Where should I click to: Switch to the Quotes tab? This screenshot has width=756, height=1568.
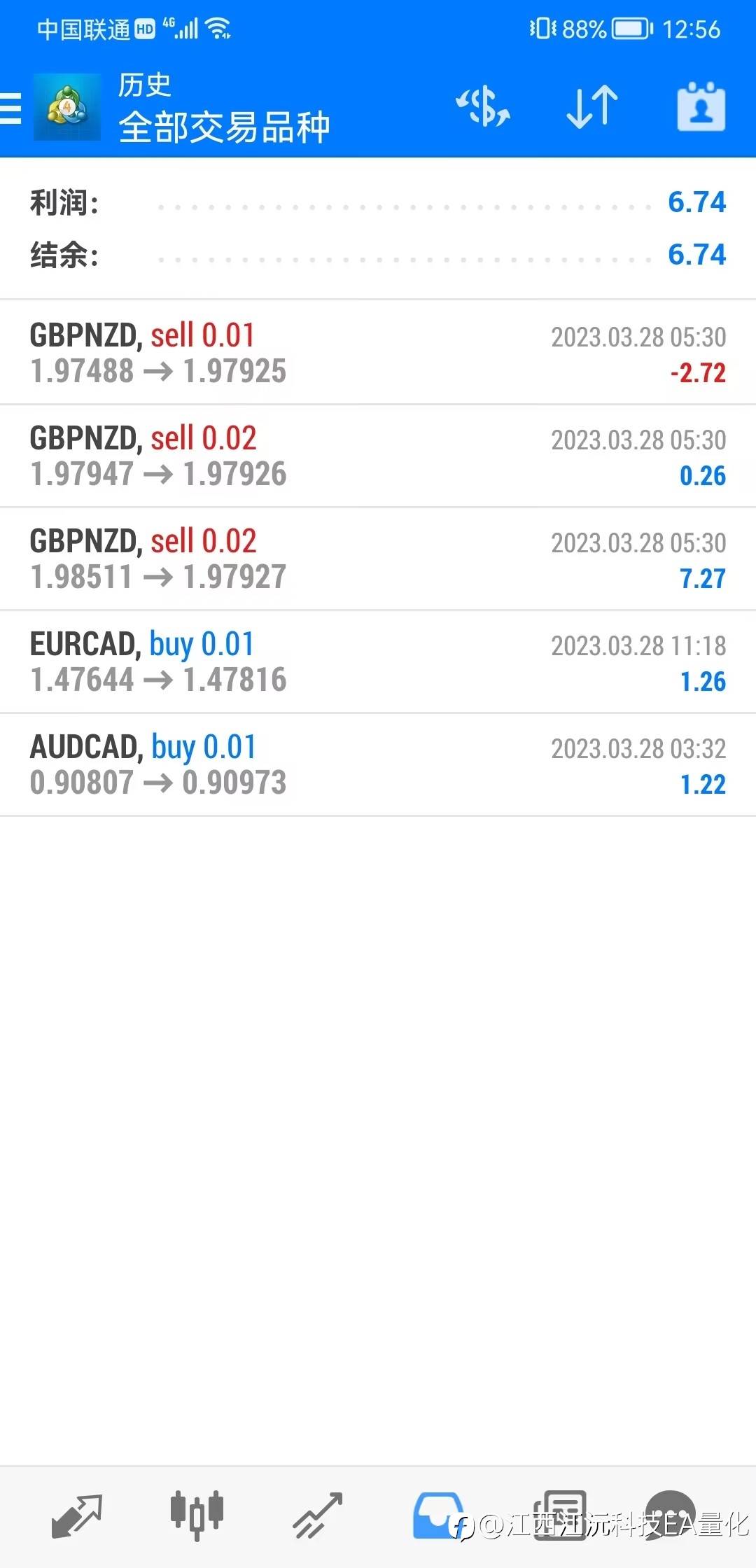[x=77, y=1515]
